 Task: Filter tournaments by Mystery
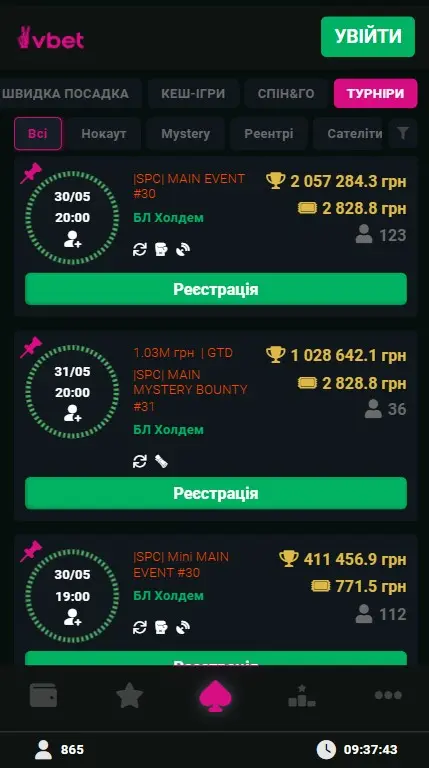pos(186,134)
